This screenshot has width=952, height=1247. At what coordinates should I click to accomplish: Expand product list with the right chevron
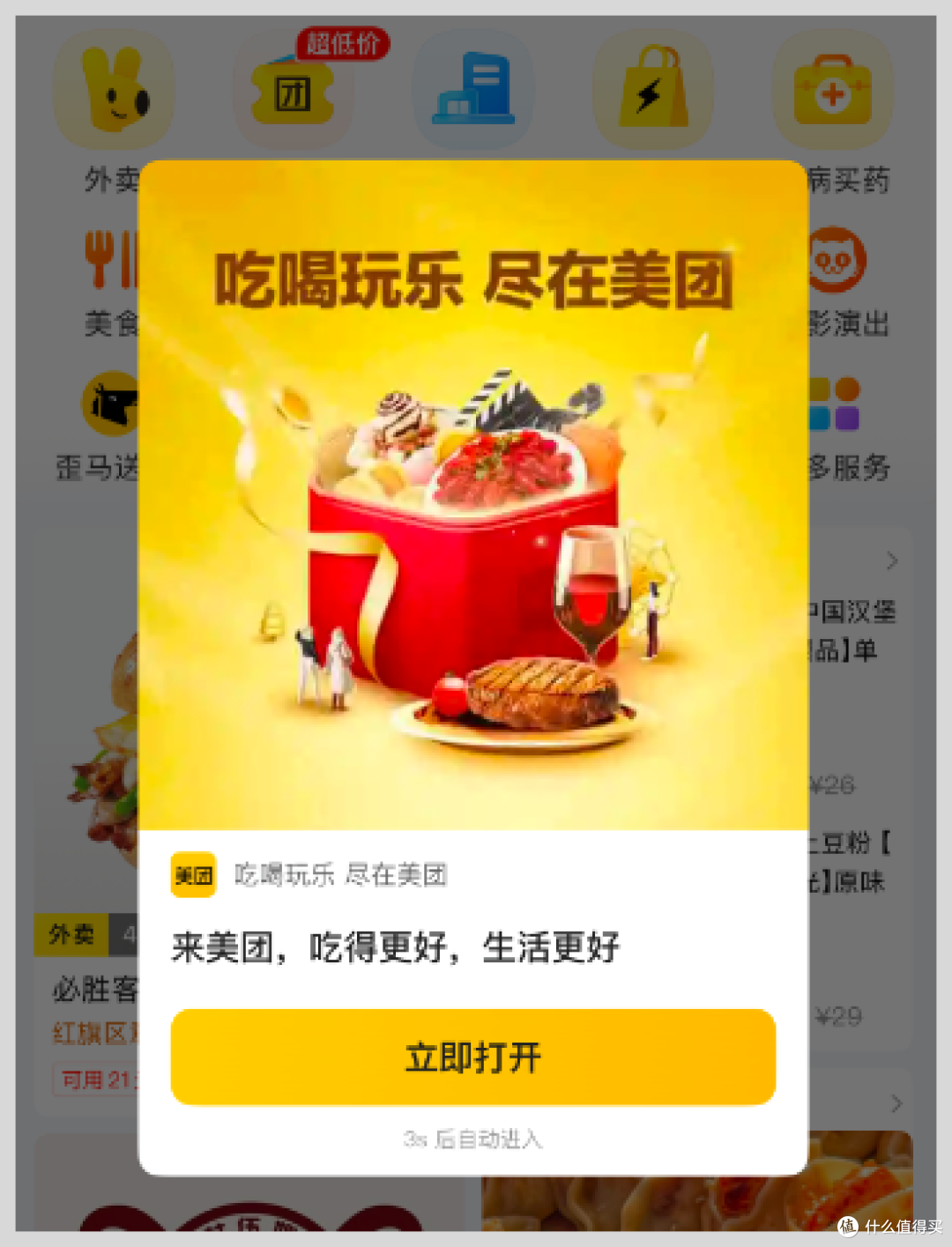(x=890, y=561)
